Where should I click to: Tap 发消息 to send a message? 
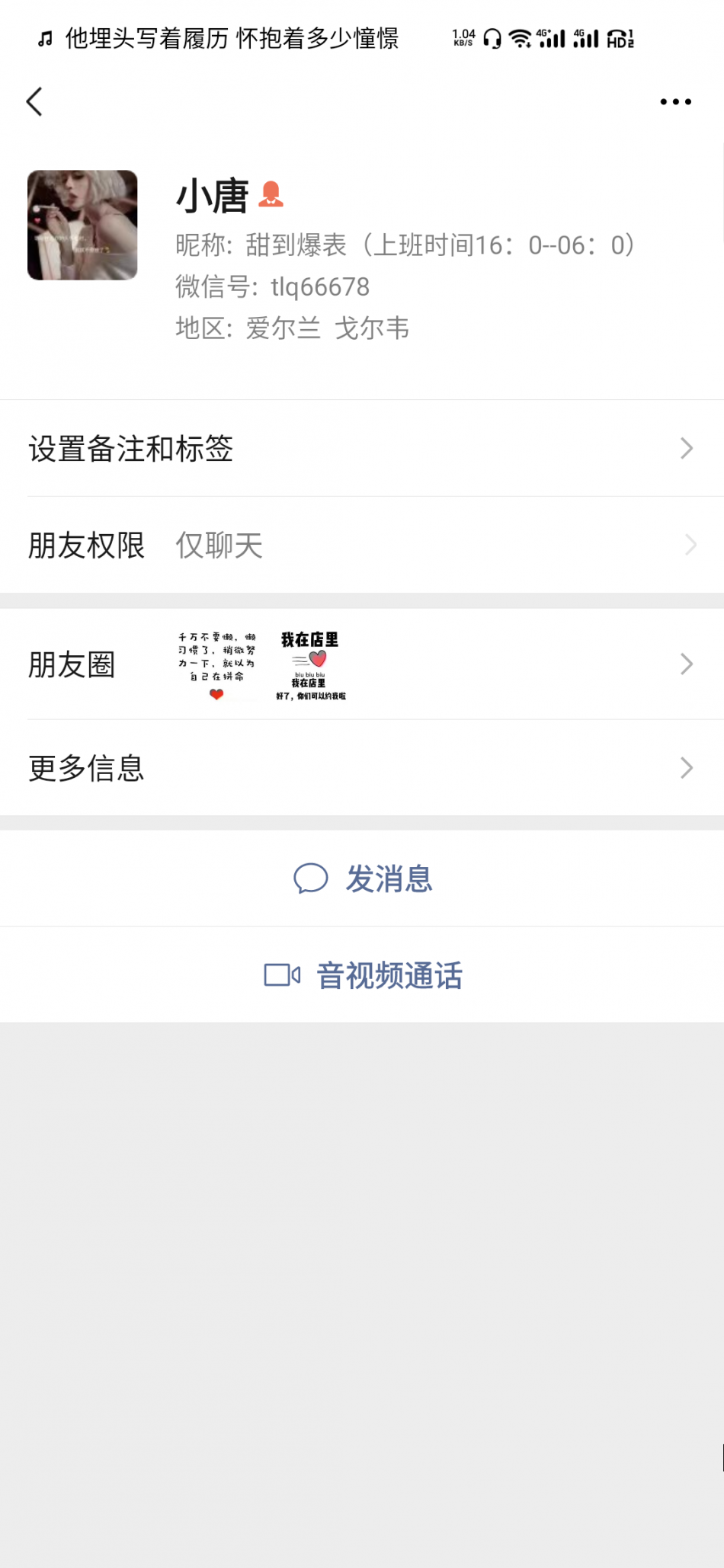click(x=364, y=878)
